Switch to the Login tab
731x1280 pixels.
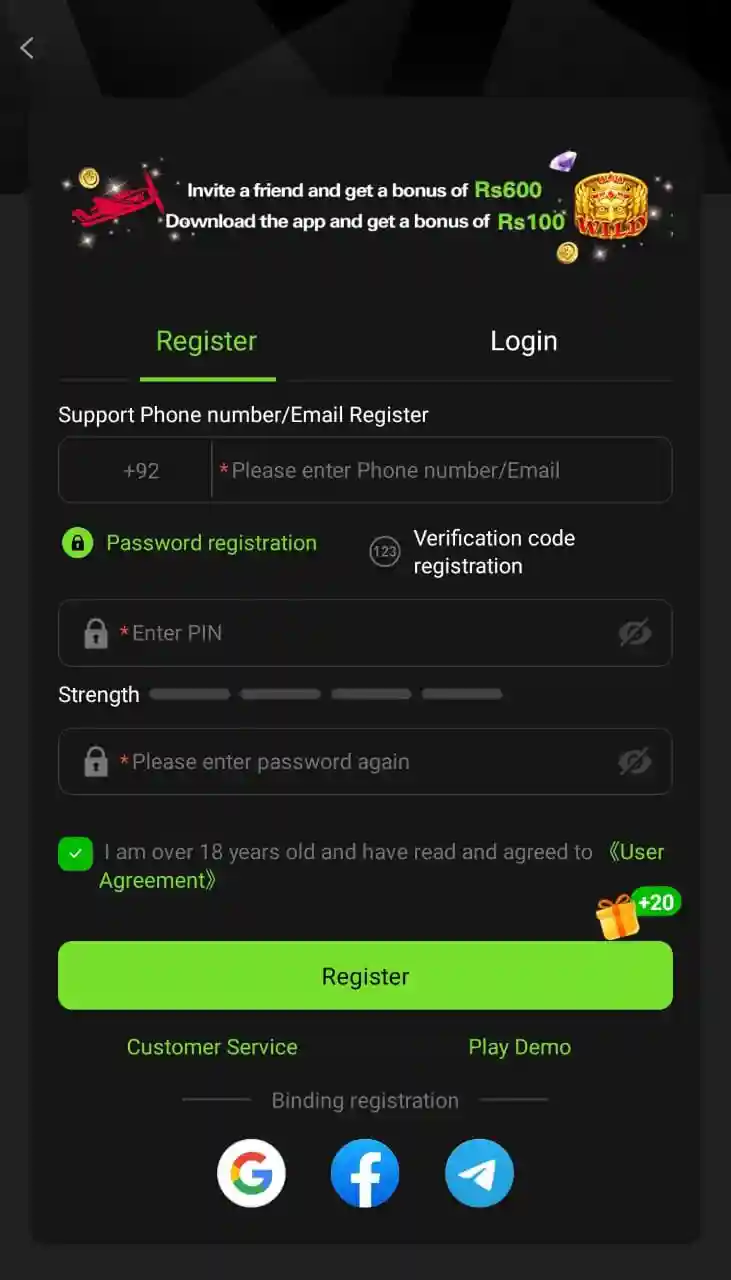[523, 341]
